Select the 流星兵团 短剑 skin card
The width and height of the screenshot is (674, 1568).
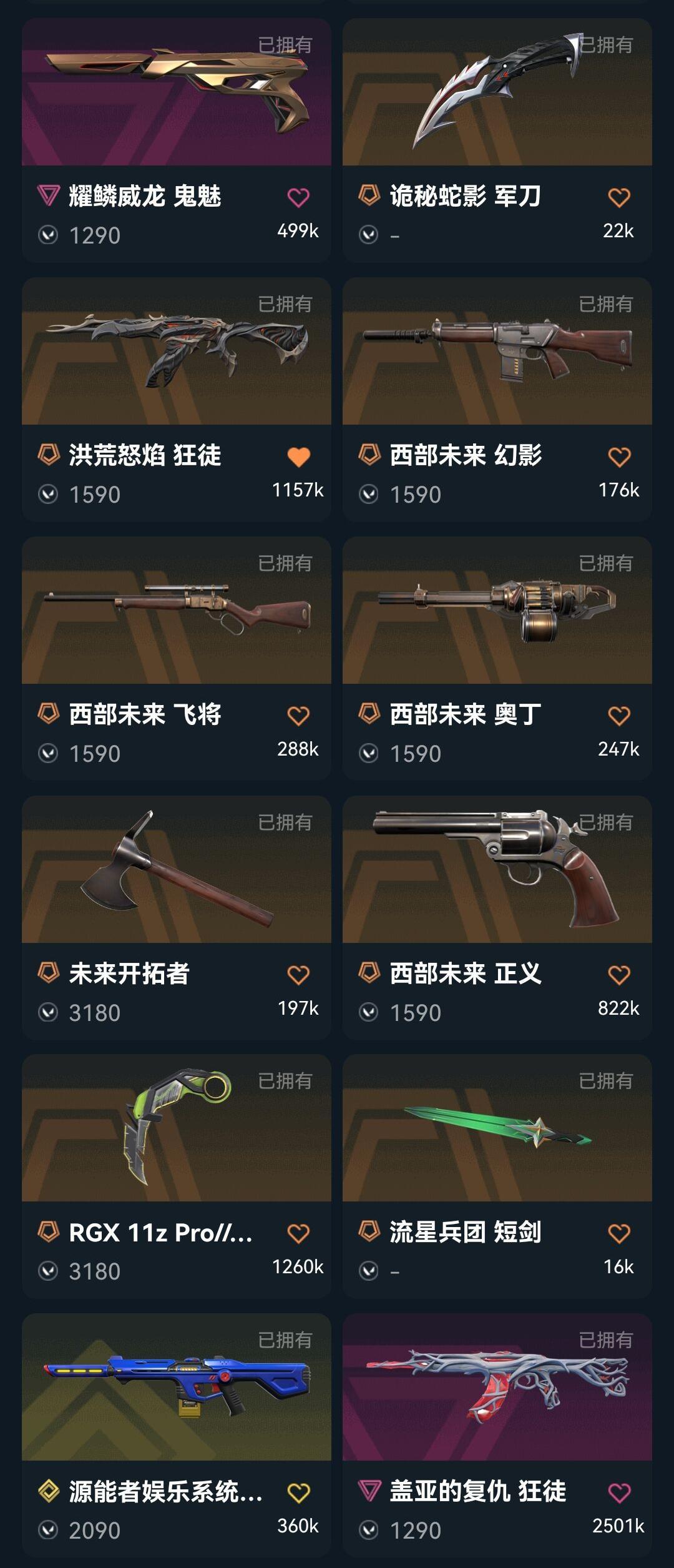497,1176
